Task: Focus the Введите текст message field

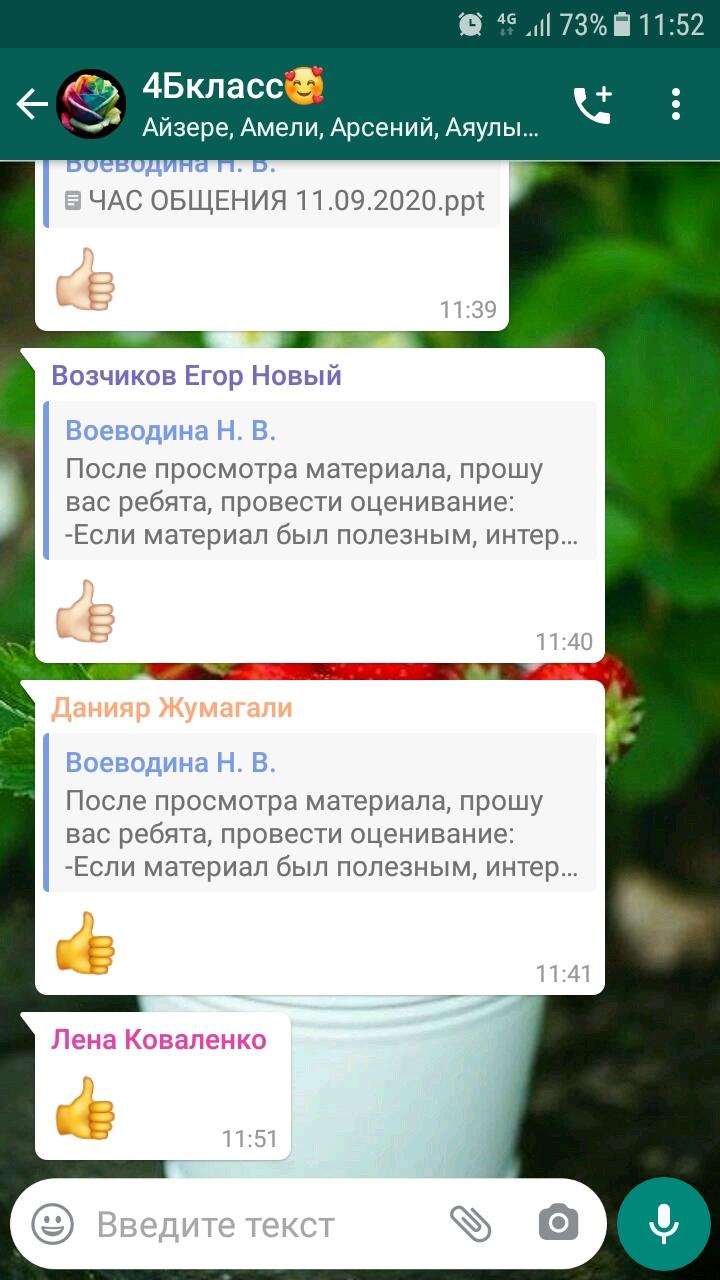Action: tap(265, 1224)
